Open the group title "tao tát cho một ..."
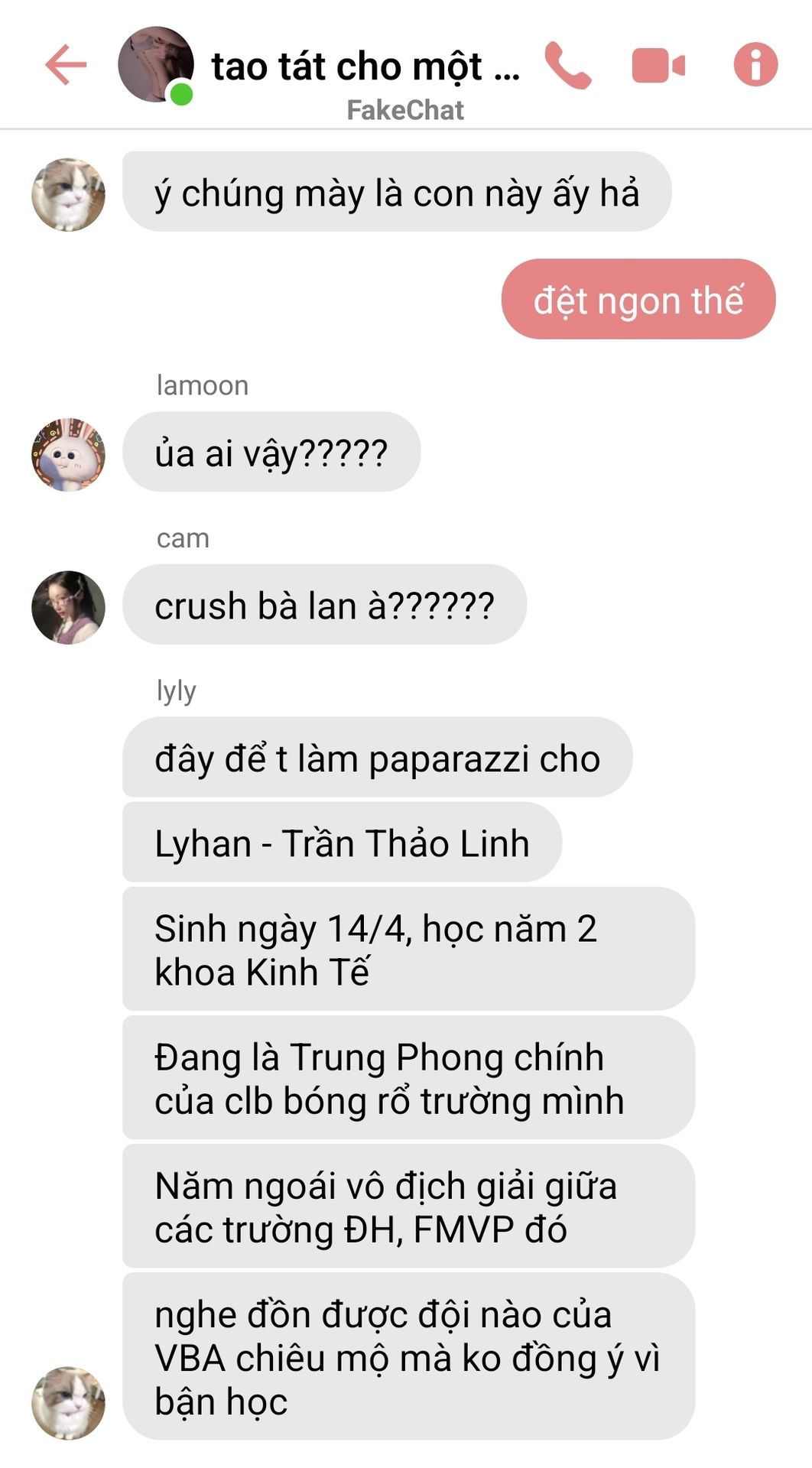 [x=365, y=67]
